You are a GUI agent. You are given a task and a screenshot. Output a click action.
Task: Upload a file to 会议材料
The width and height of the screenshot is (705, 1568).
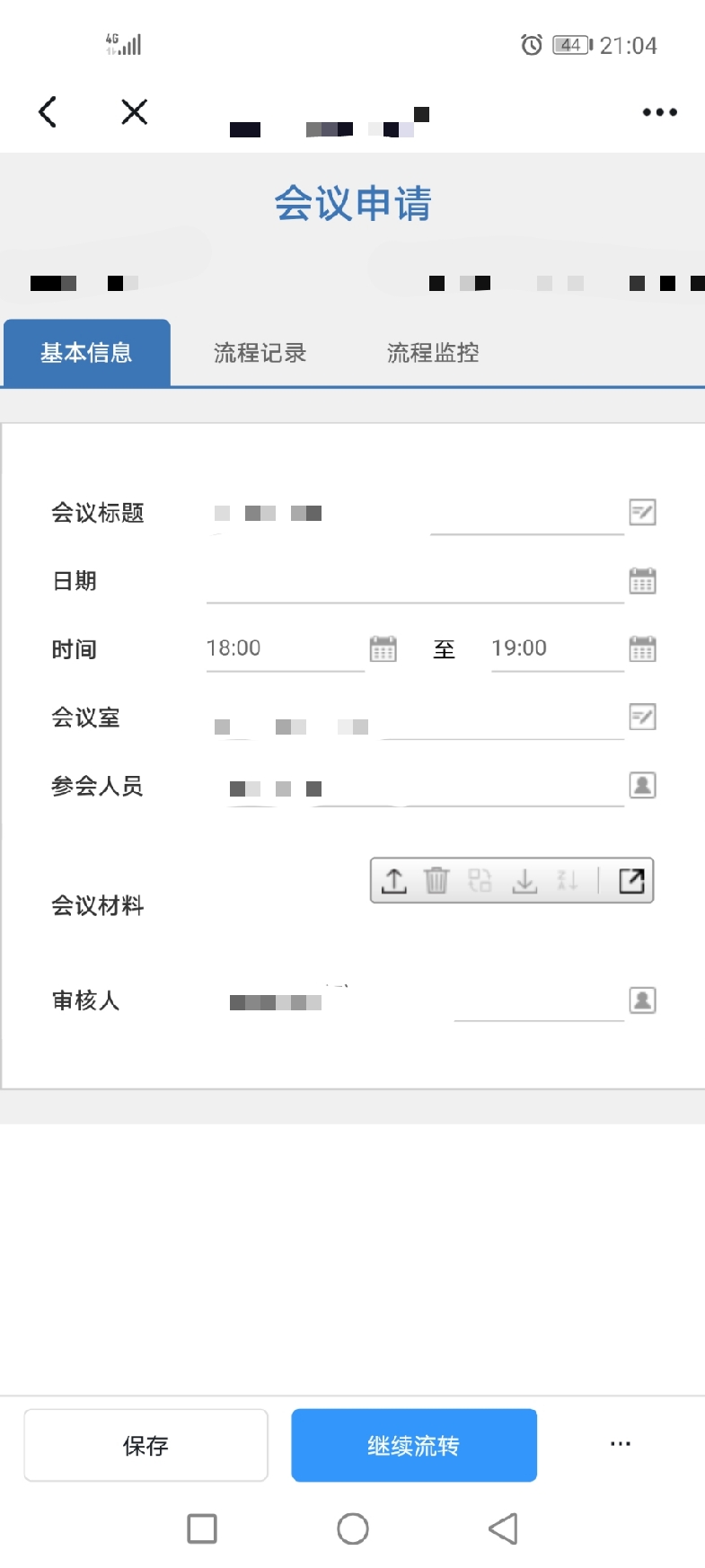[x=393, y=880]
